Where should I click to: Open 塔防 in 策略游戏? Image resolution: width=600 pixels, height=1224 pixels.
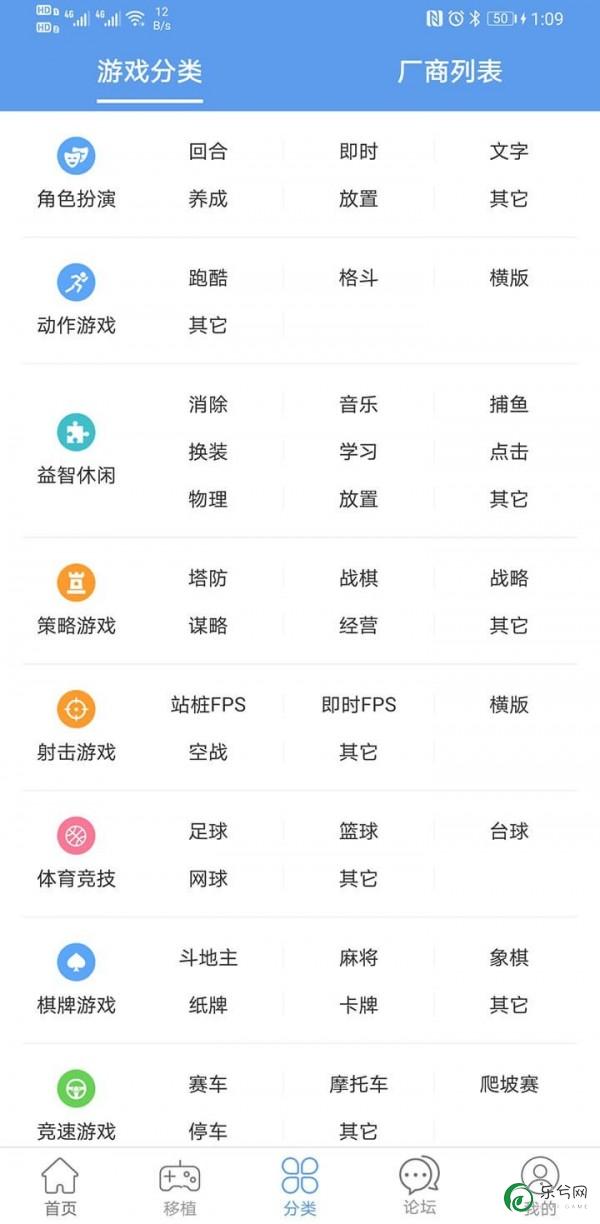(x=208, y=578)
